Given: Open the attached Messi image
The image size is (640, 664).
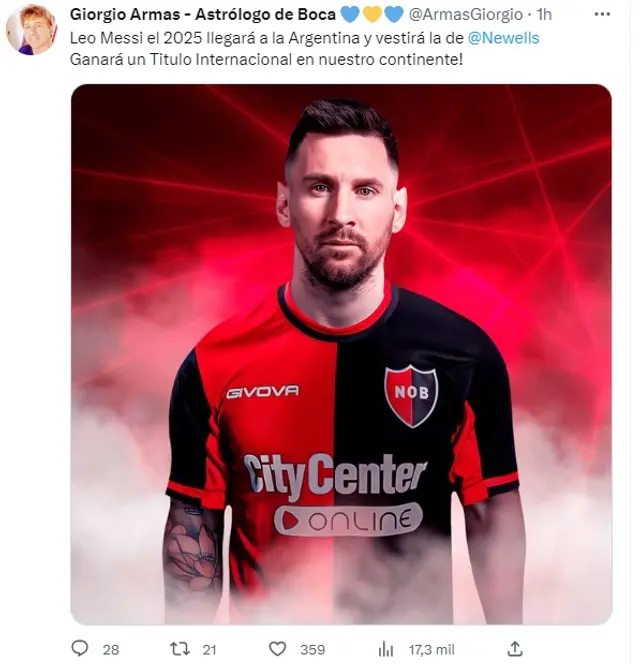Looking at the screenshot, I should pos(340,354).
